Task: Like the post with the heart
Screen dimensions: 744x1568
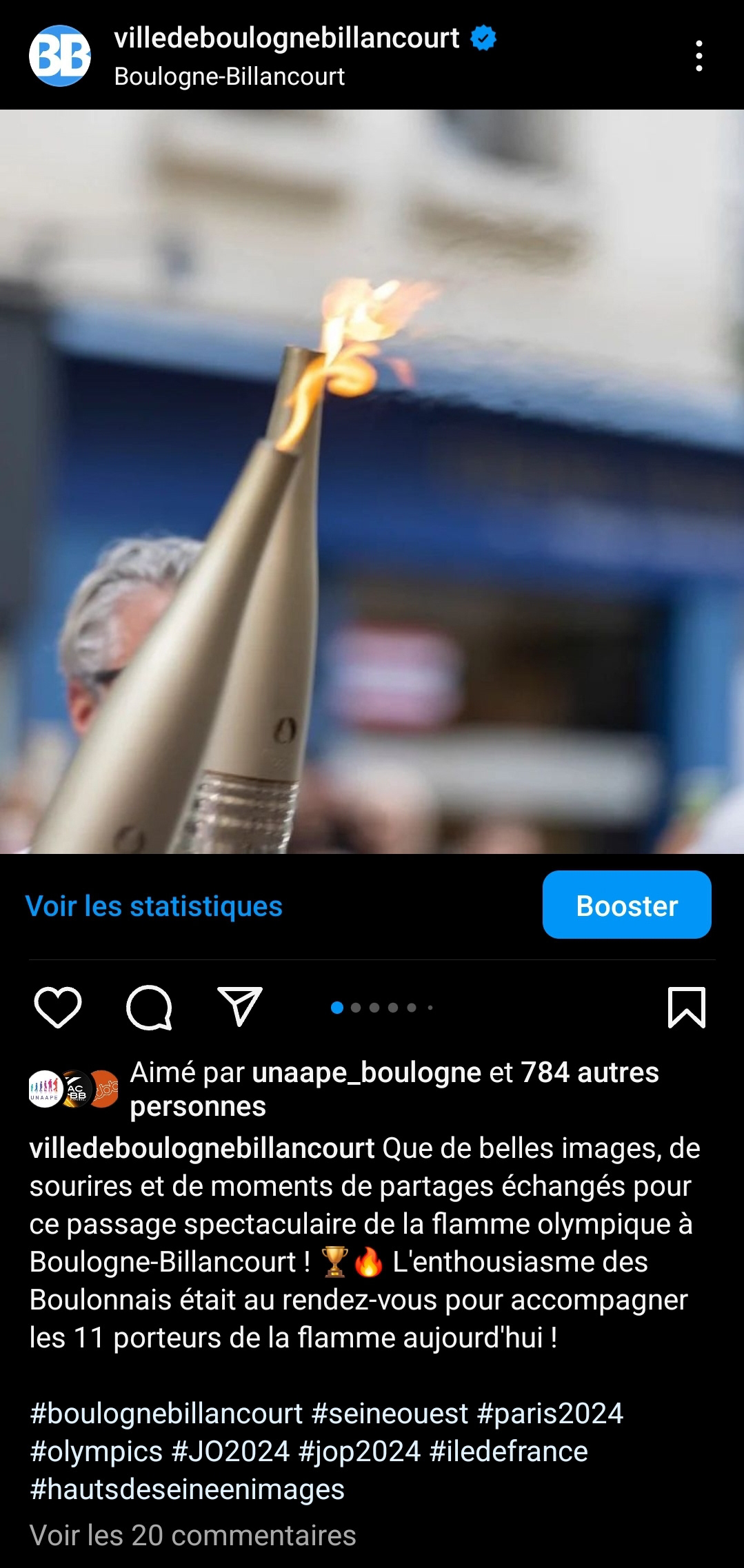Action: pyautogui.click(x=58, y=1007)
